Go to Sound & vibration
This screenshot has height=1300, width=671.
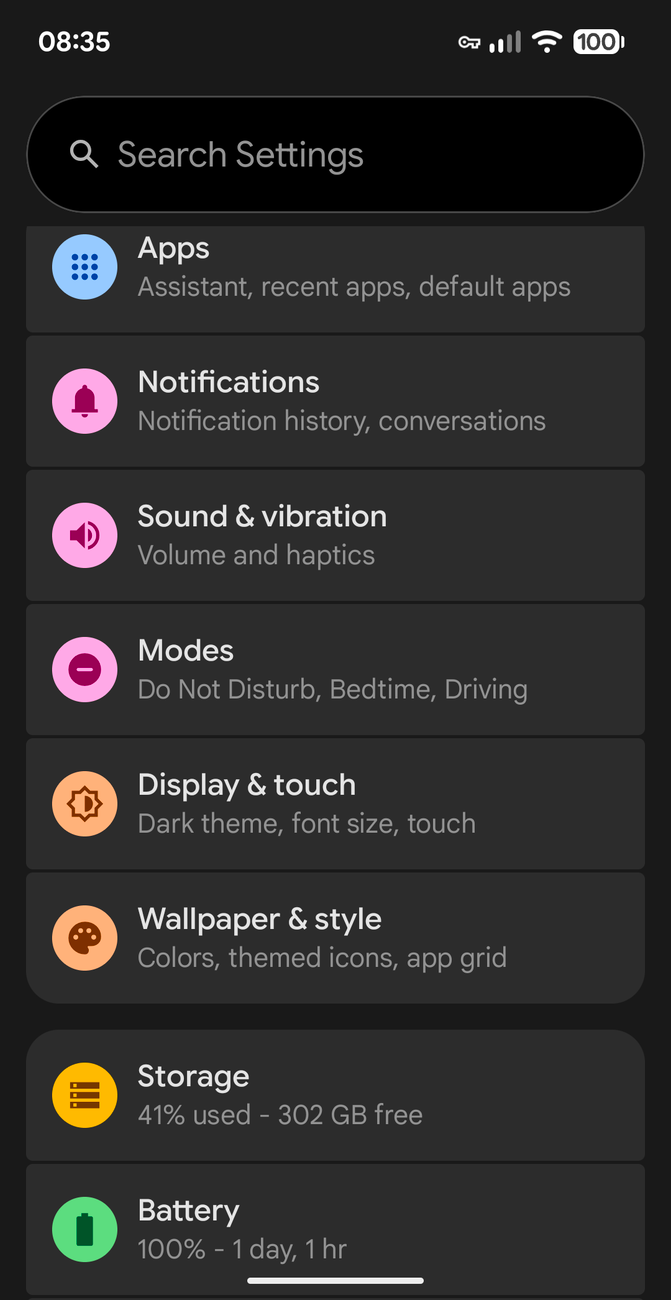coord(335,535)
